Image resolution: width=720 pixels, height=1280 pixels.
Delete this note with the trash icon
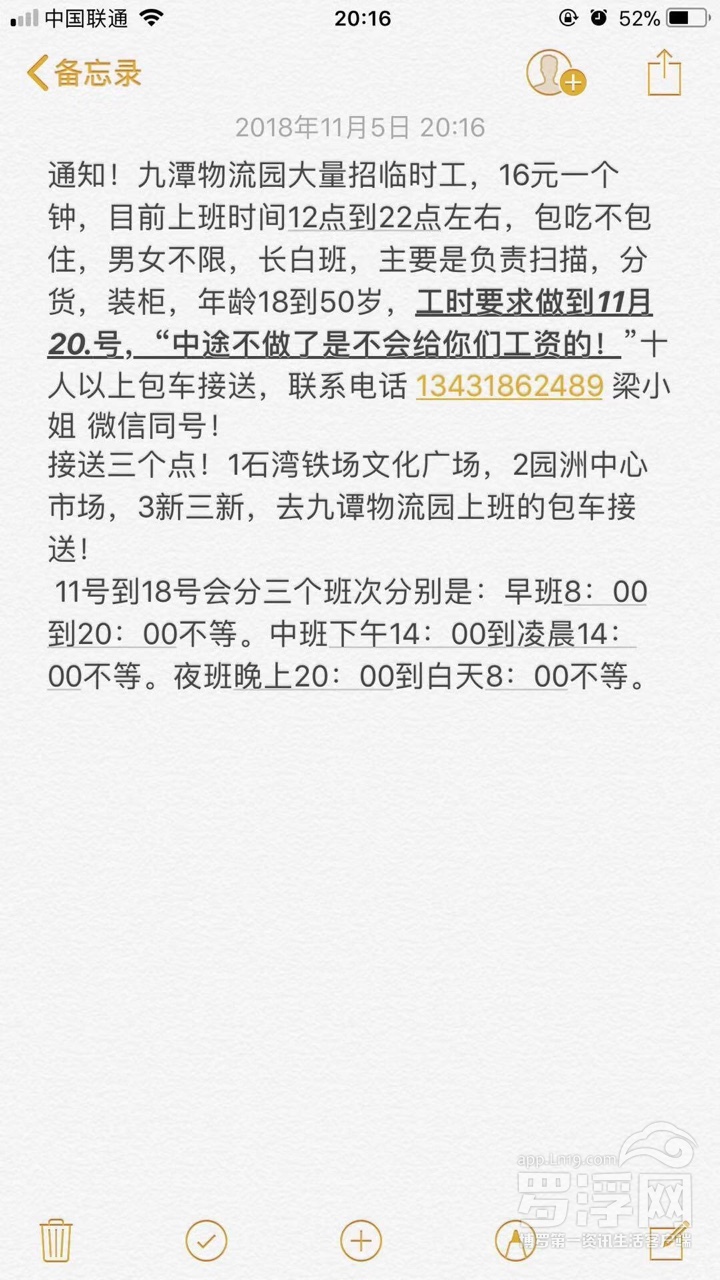(x=55, y=1240)
